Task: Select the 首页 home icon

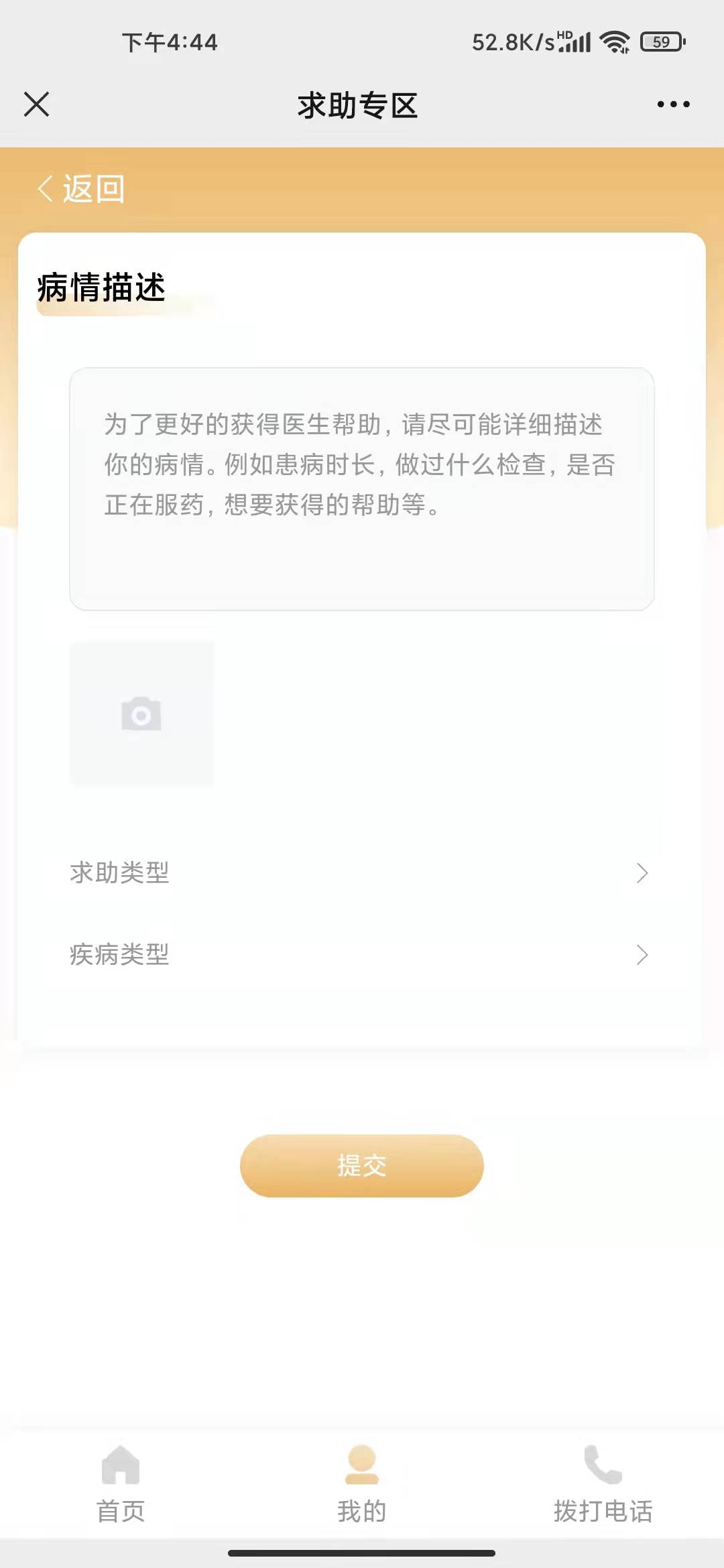Action: coord(121,1465)
